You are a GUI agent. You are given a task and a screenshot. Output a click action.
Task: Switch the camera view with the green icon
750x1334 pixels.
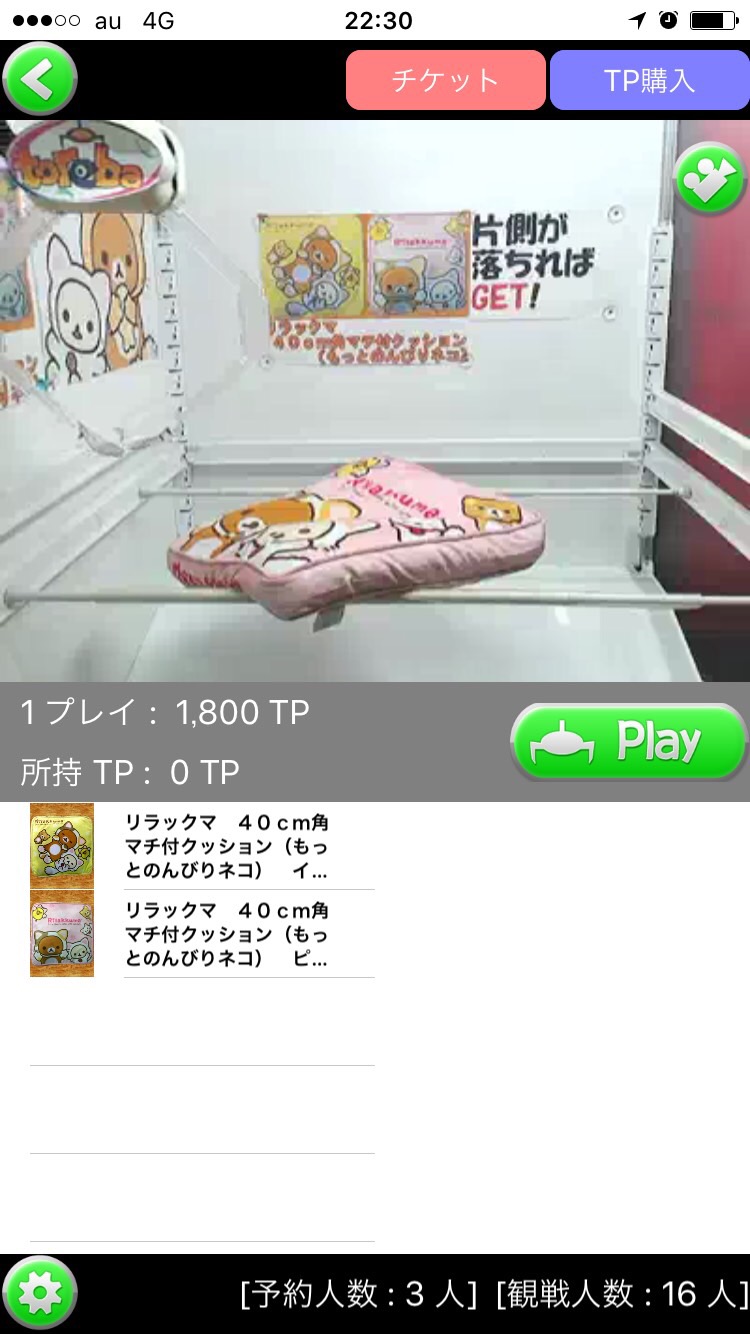[710, 179]
